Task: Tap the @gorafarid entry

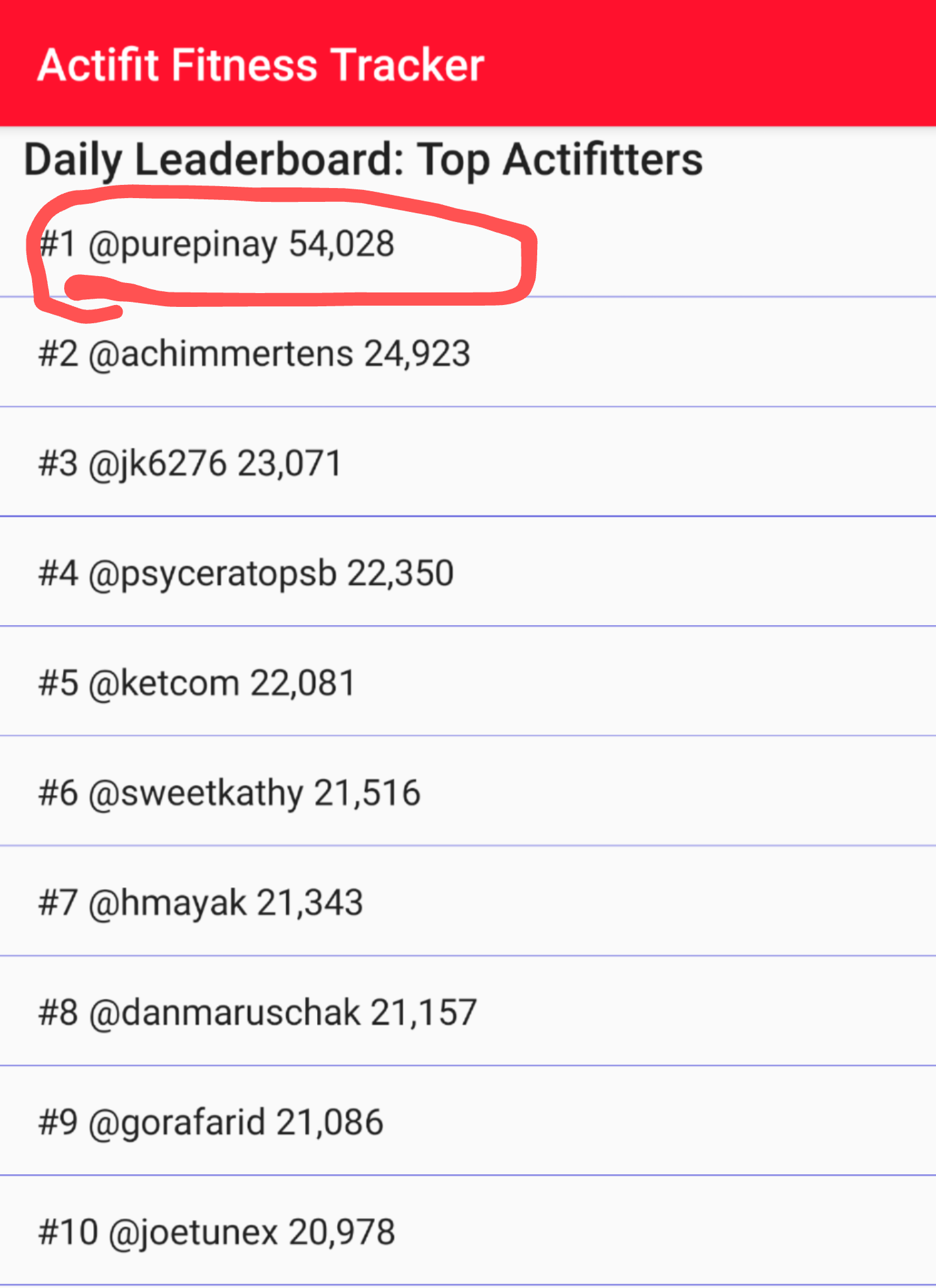Action: (x=211, y=1122)
